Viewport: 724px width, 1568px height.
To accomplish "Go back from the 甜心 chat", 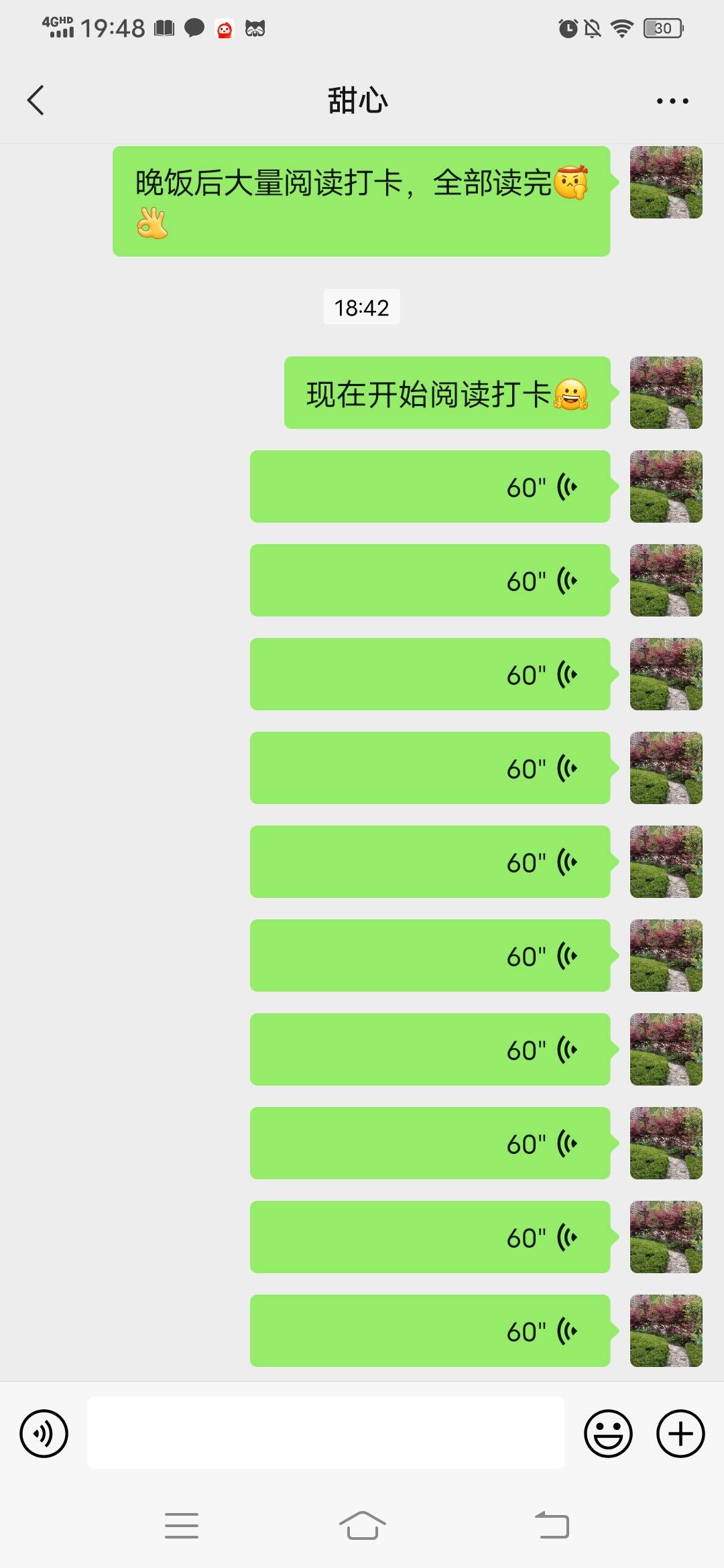I will pyautogui.click(x=36, y=101).
